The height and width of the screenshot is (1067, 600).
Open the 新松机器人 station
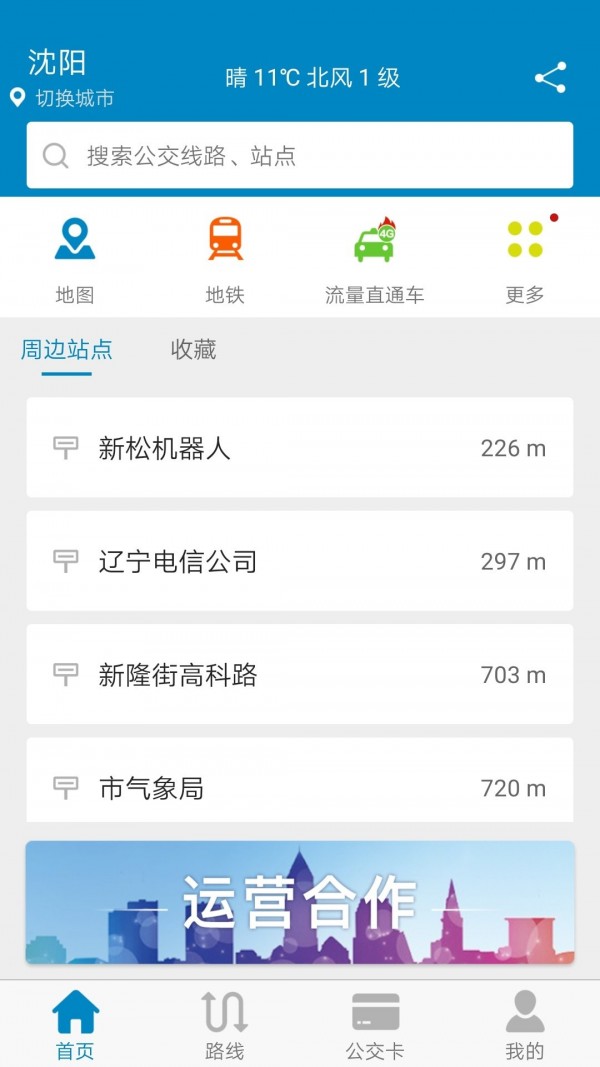pos(300,448)
